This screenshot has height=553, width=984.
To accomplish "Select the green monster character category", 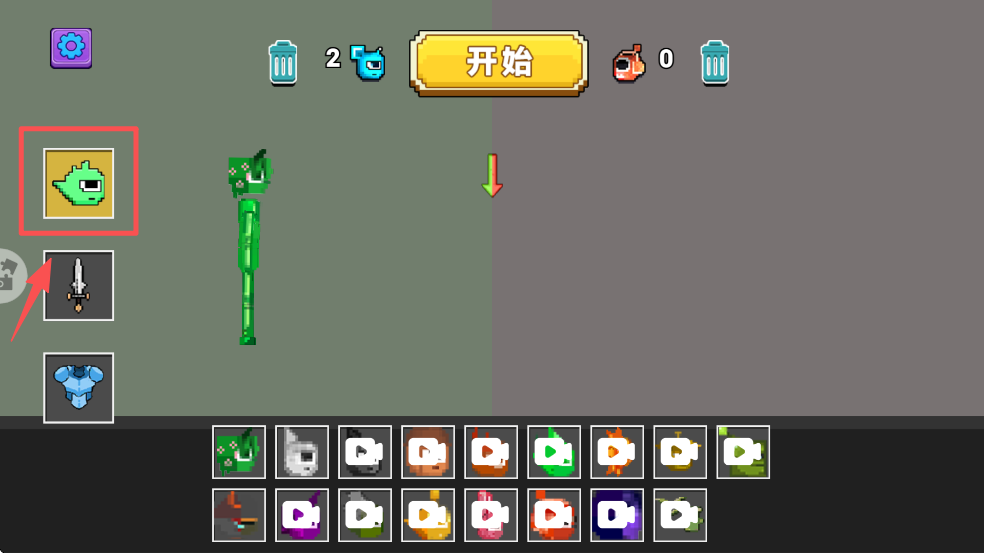I will pos(78,183).
